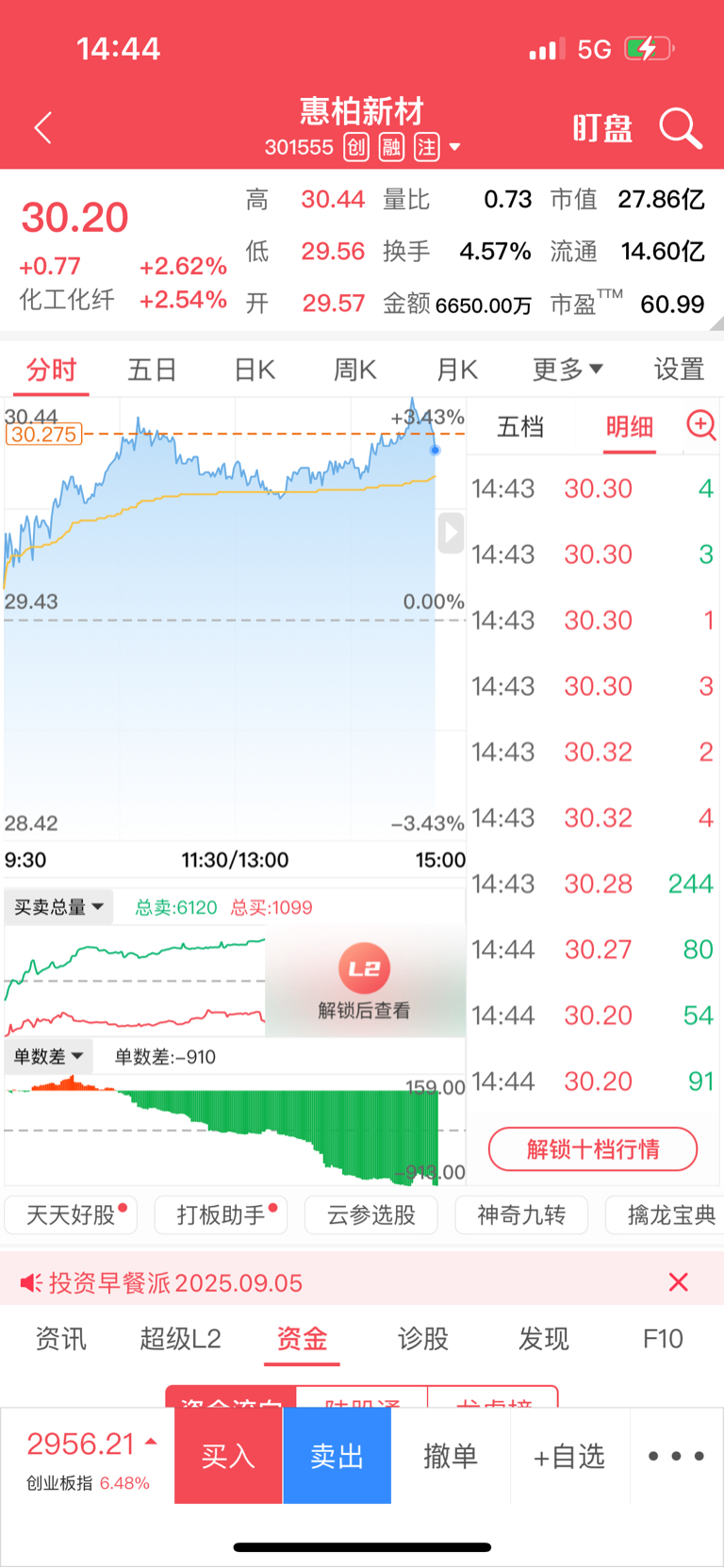Select the 周K chart tab

click(355, 370)
